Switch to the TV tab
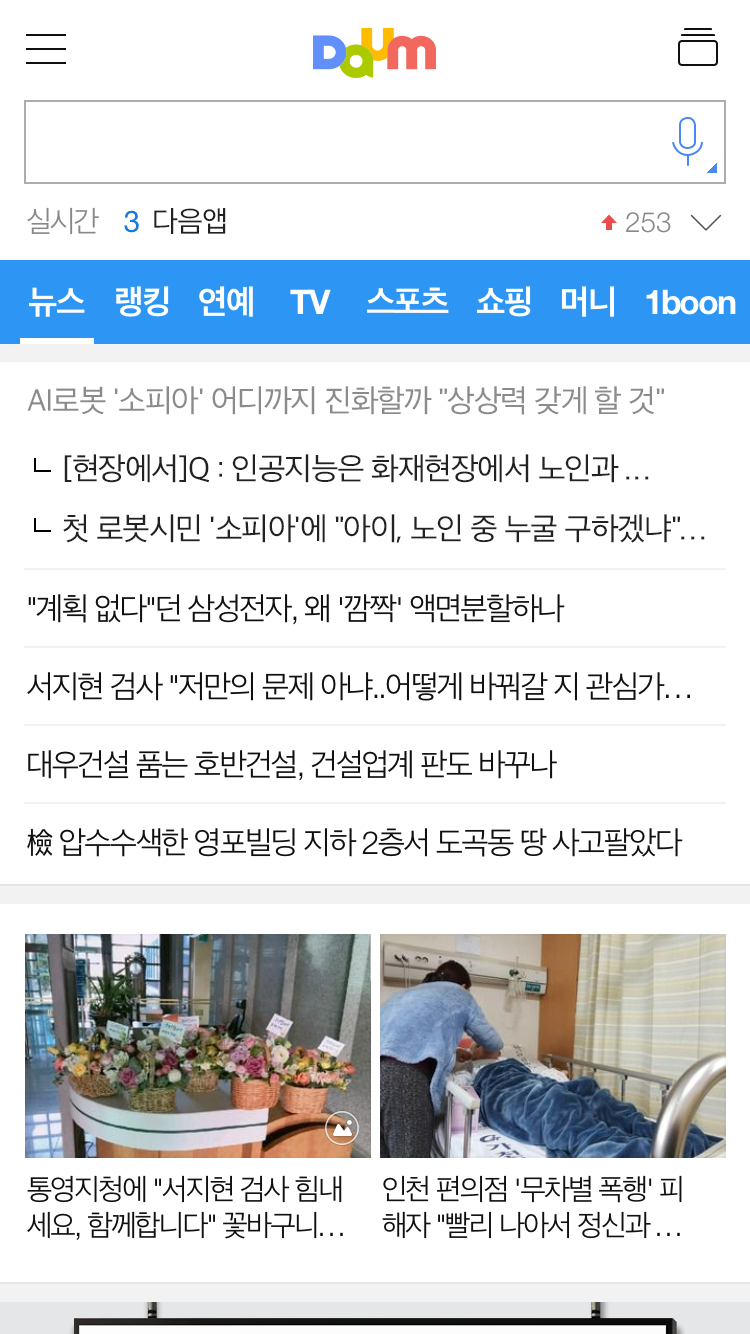The height and width of the screenshot is (1334, 750). [x=310, y=302]
